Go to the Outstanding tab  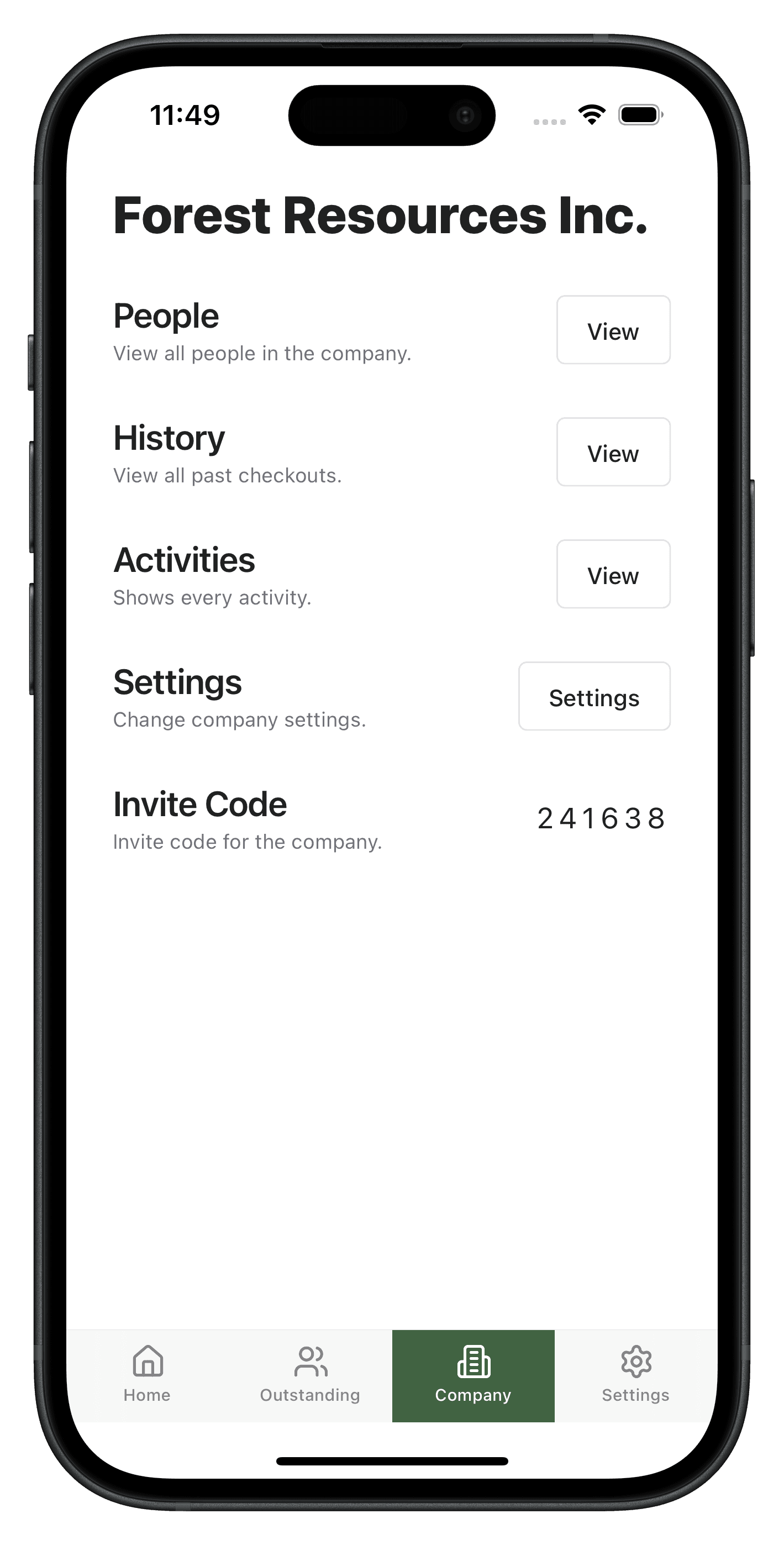310,1375
